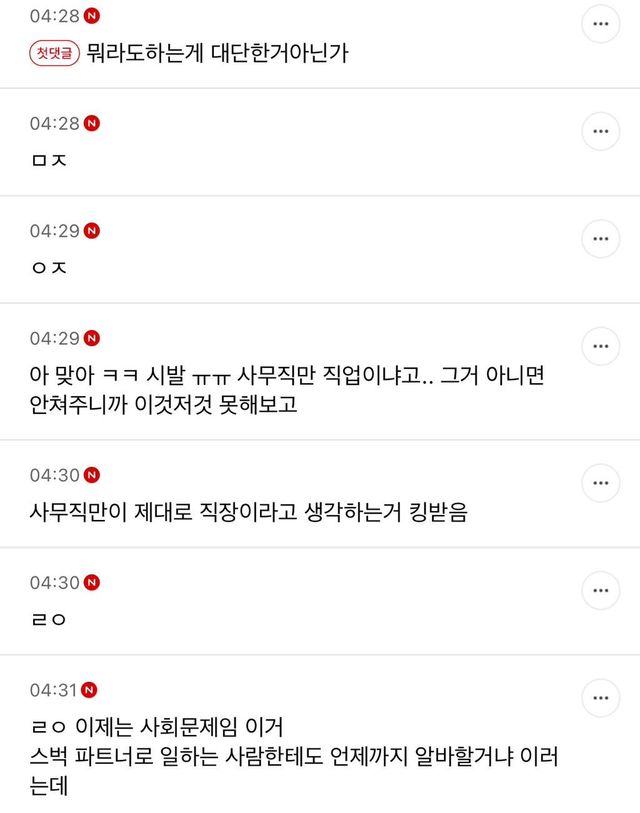Image resolution: width=640 pixels, height=813 pixels.
Task: Open more options for the 04:31 '사회문제임' comment
Action: tap(601, 697)
